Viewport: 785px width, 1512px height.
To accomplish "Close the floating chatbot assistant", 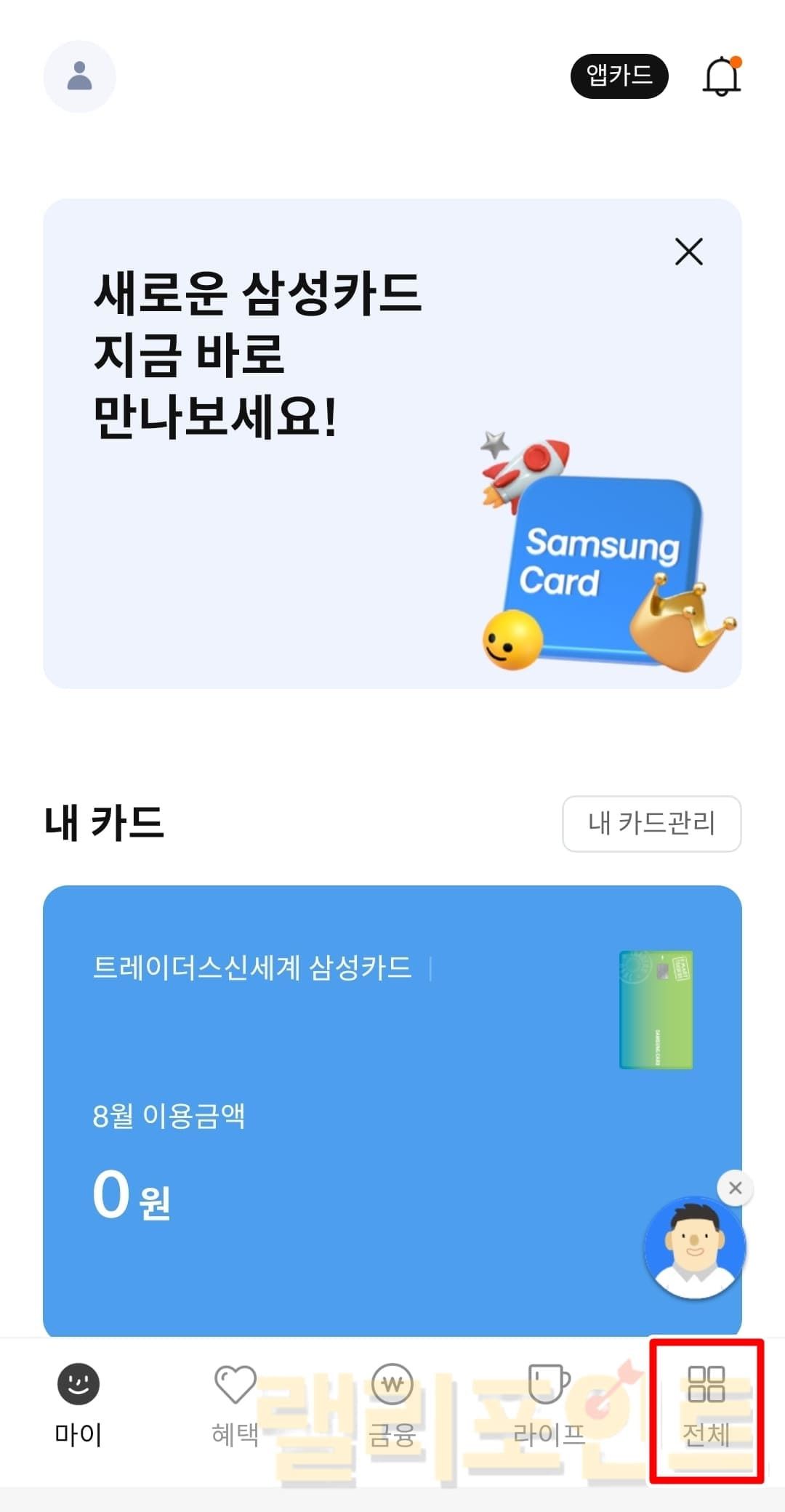I will pyautogui.click(x=735, y=1188).
